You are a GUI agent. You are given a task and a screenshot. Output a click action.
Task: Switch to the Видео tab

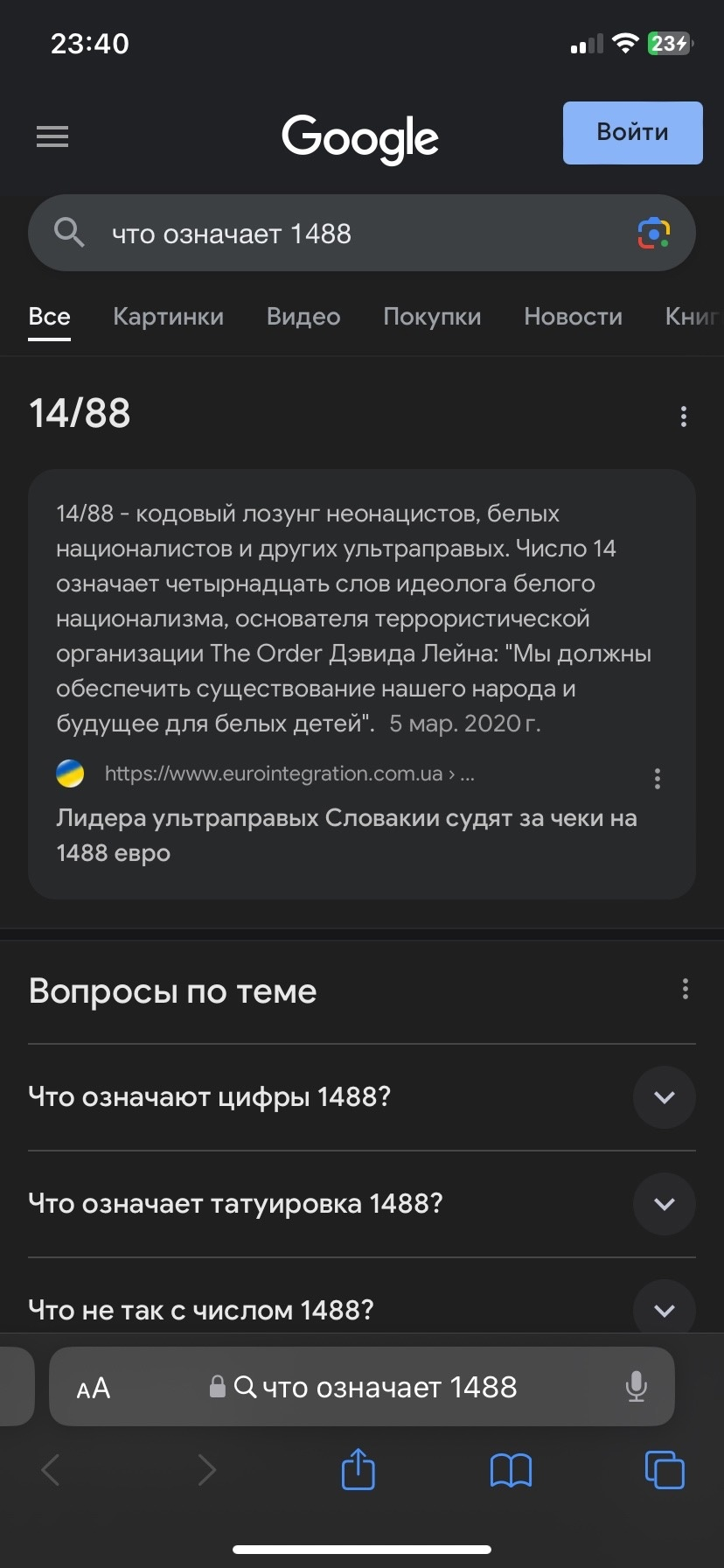coord(303,317)
